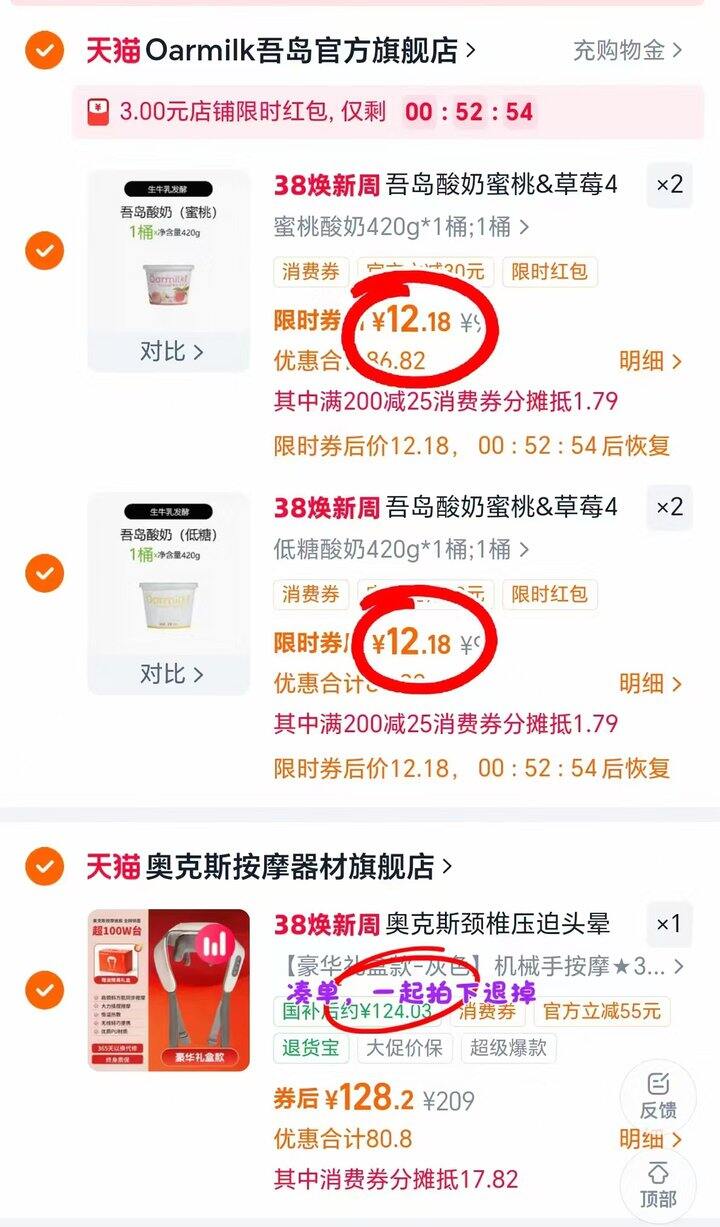Edit the ×2 quantity of 蜜桃酸奶
The height and width of the screenshot is (1227, 720).
point(669,185)
